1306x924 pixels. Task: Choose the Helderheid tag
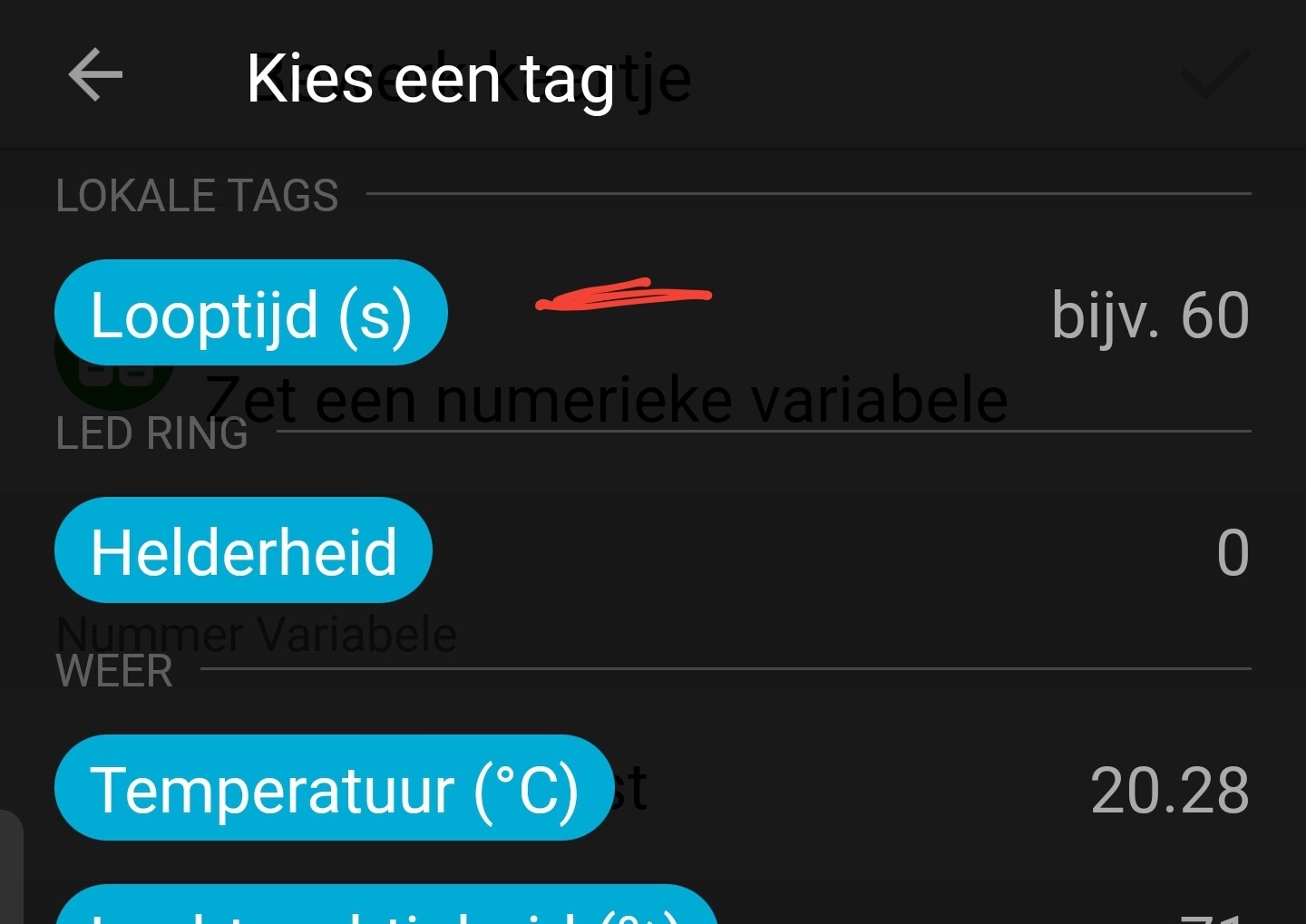coord(243,550)
